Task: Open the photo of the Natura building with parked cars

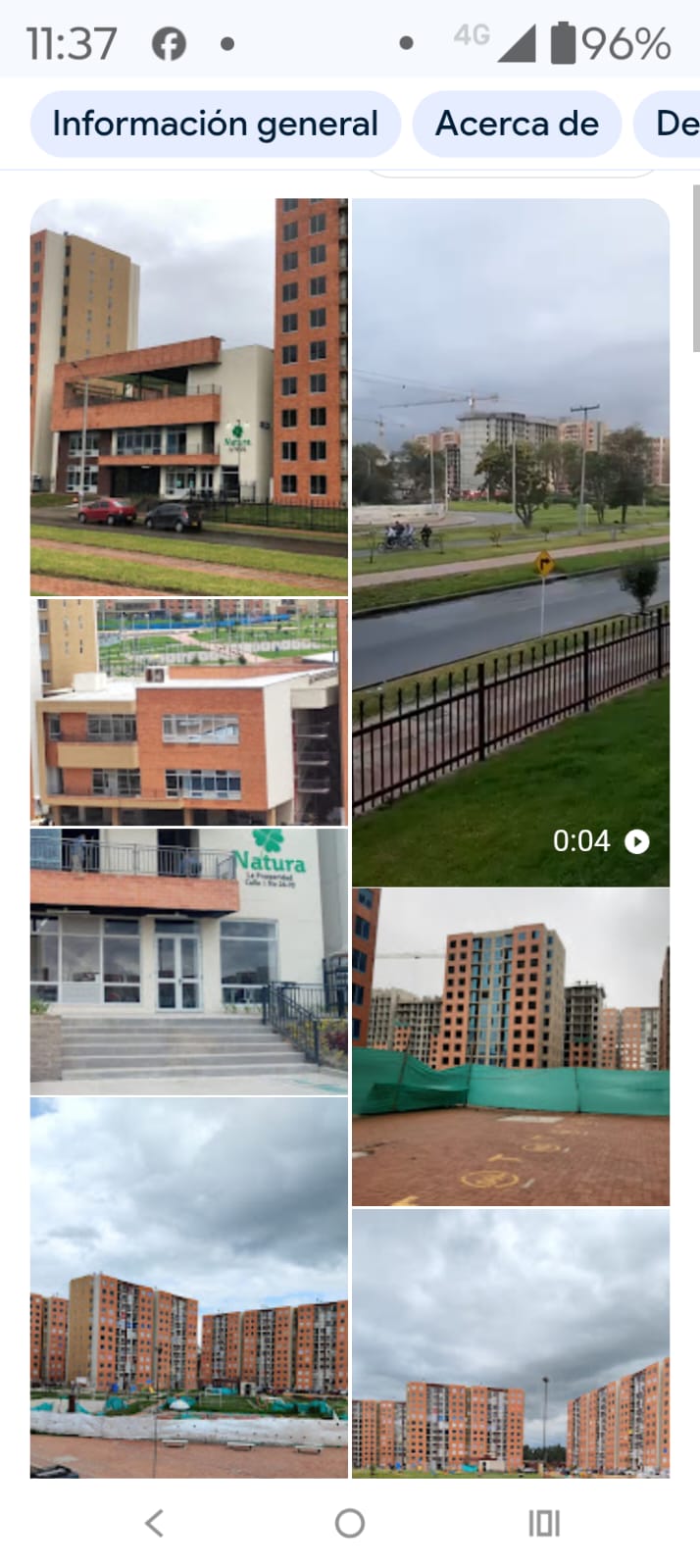Action: pos(189,397)
